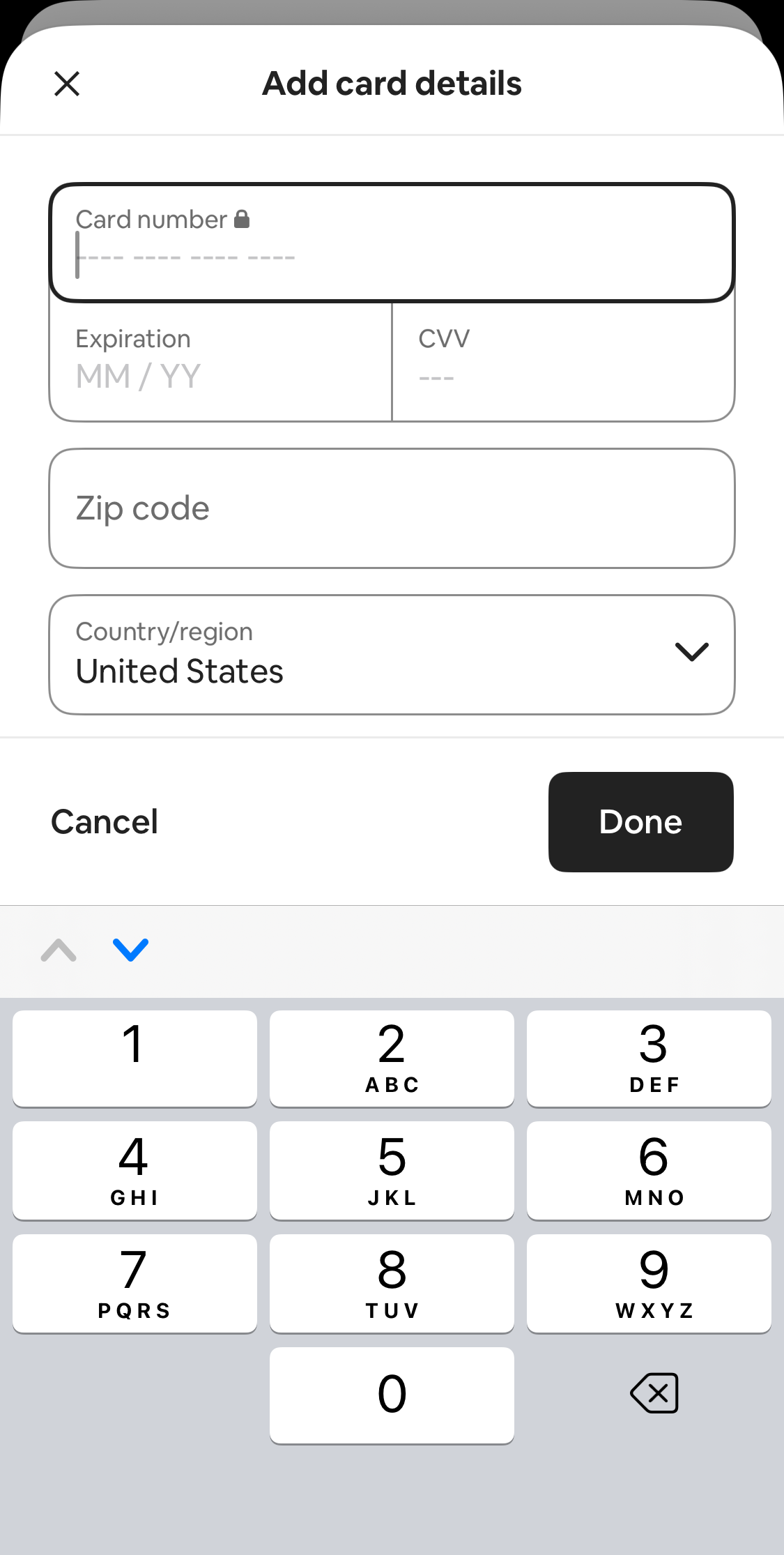Tap the downward field navigation arrow
The image size is (784, 1555).
tap(132, 950)
